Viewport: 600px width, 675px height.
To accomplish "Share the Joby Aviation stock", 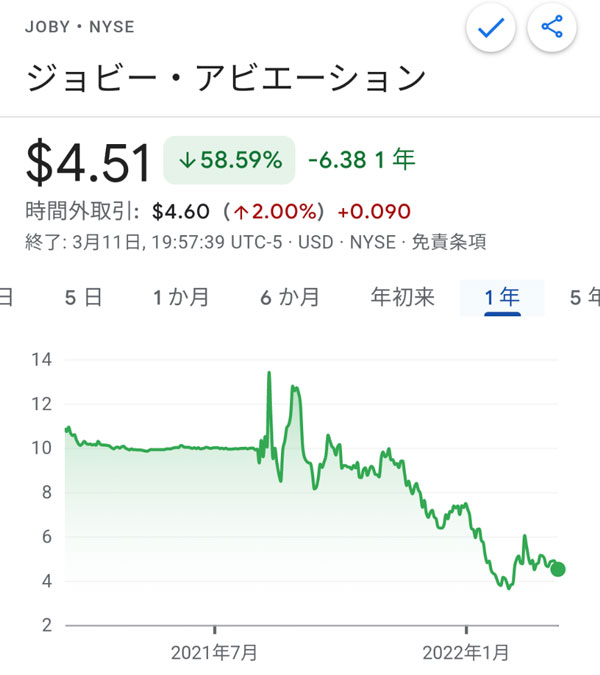I will click(x=553, y=29).
